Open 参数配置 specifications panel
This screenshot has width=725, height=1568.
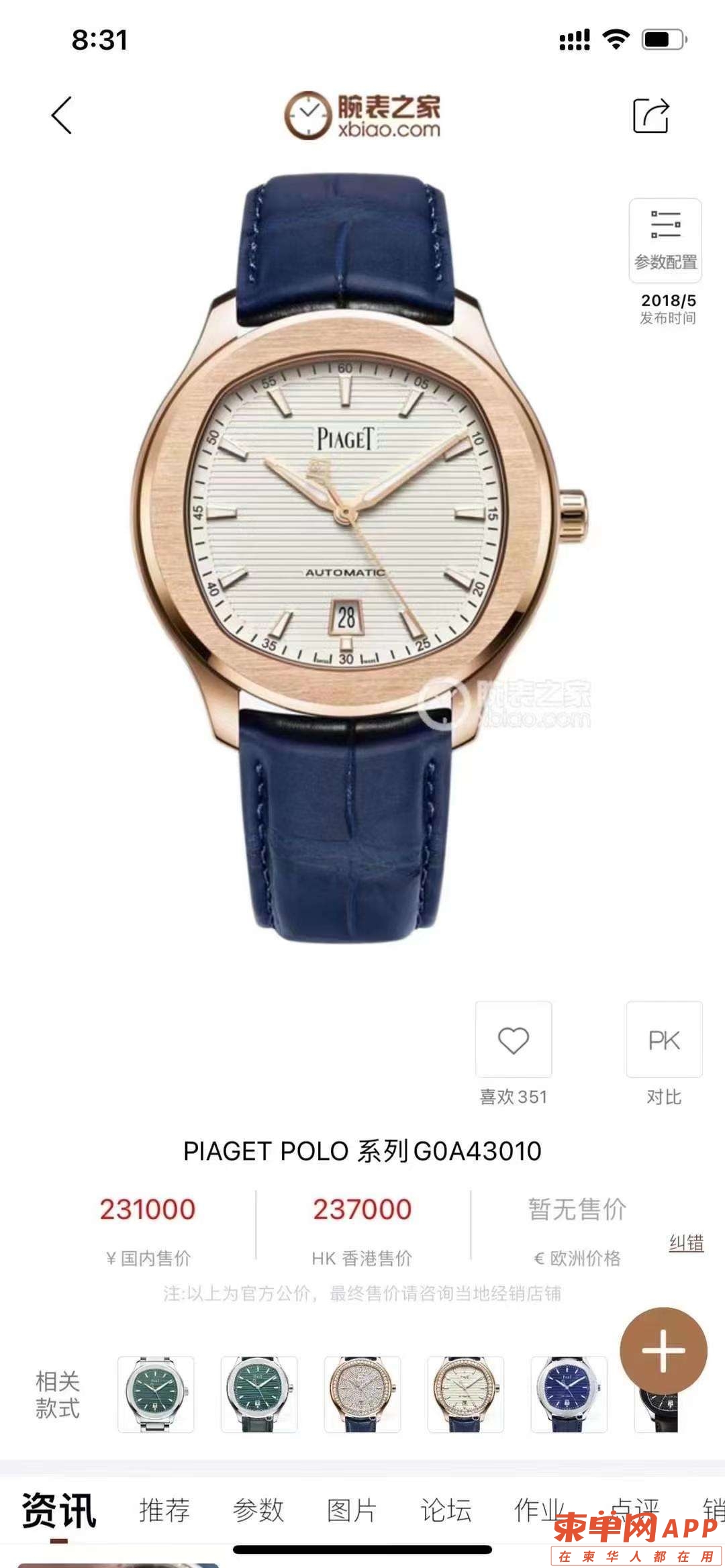665,240
